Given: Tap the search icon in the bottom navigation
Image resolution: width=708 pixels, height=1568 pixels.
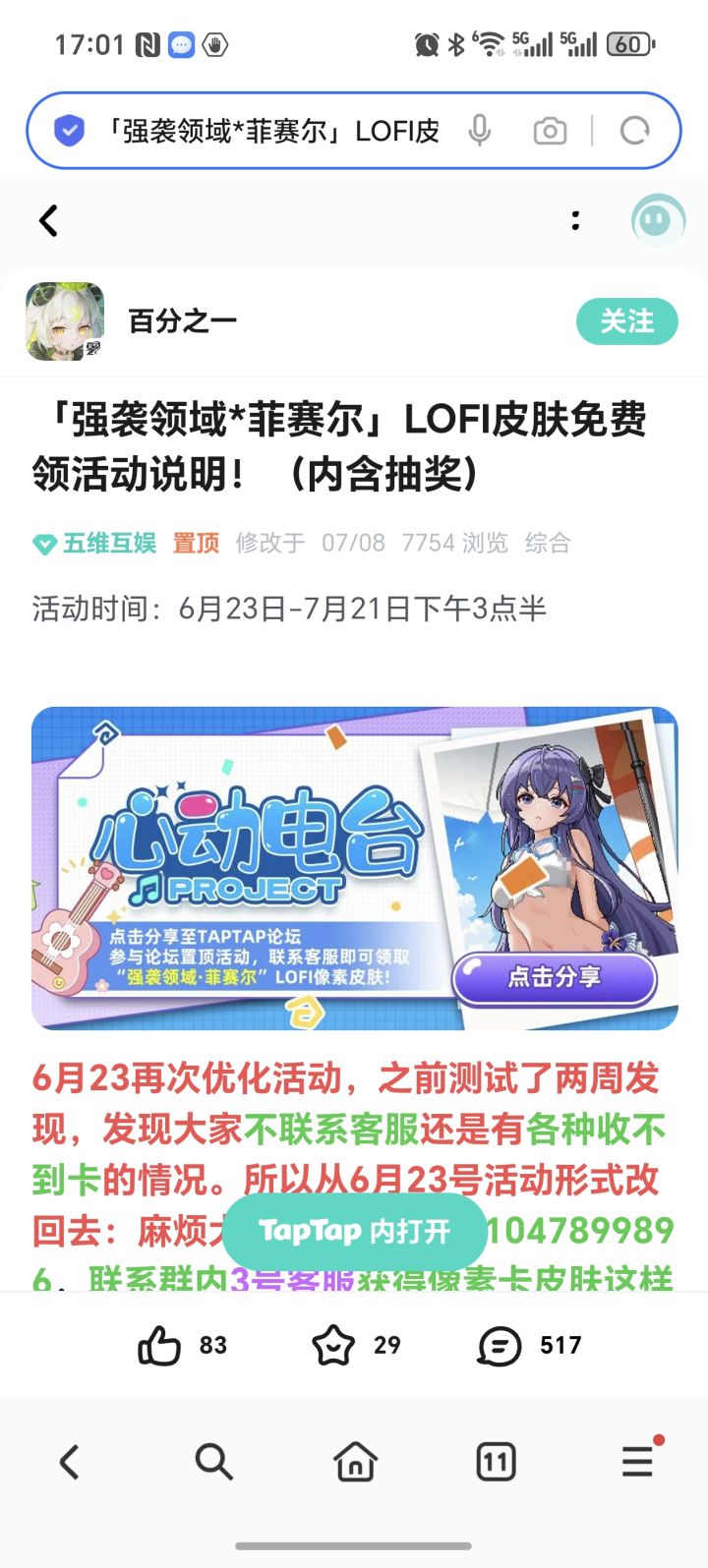Looking at the screenshot, I should pos(212,1461).
